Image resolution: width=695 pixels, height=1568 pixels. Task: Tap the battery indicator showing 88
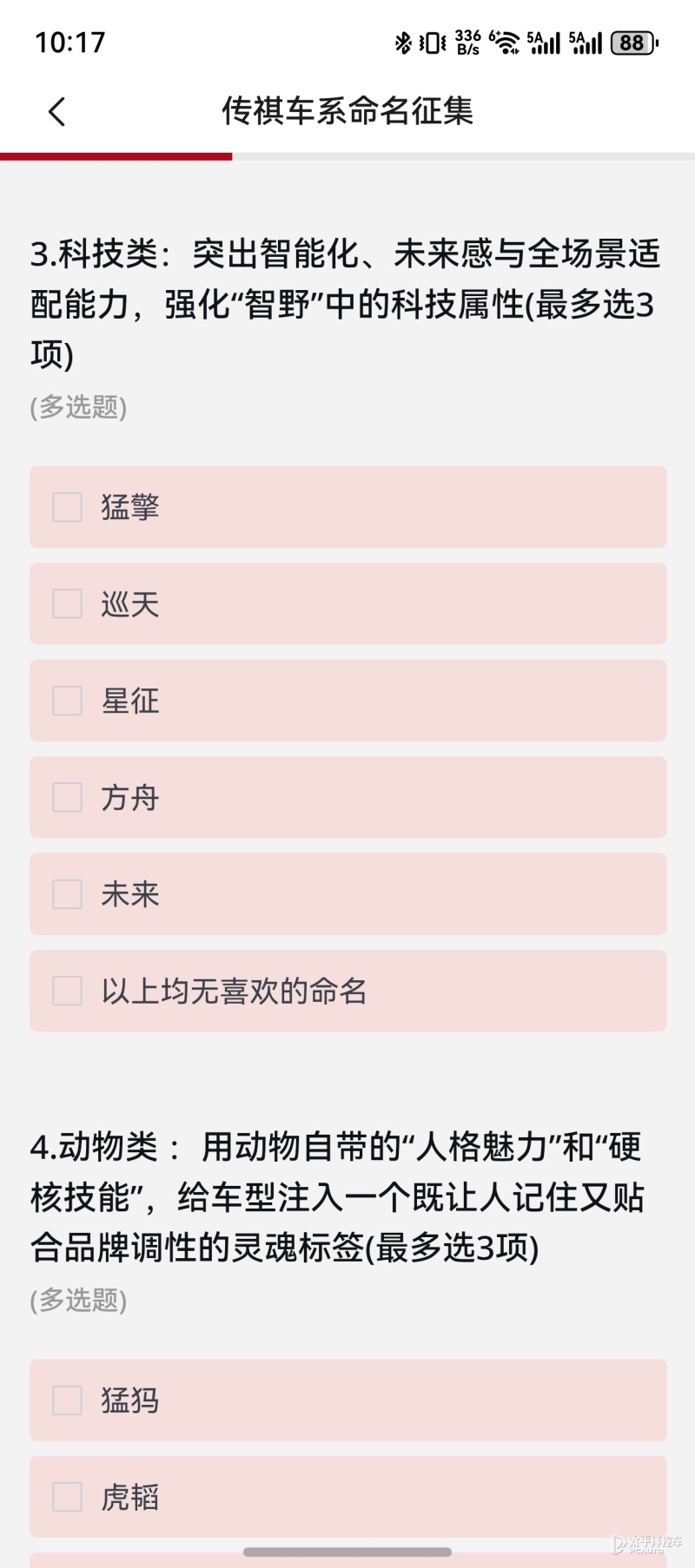(x=632, y=42)
